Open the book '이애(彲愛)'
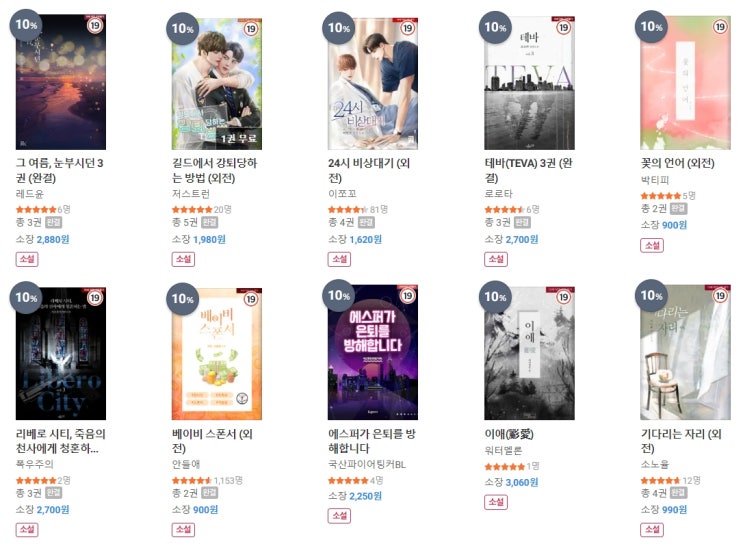The image size is (743, 544). (x=529, y=352)
